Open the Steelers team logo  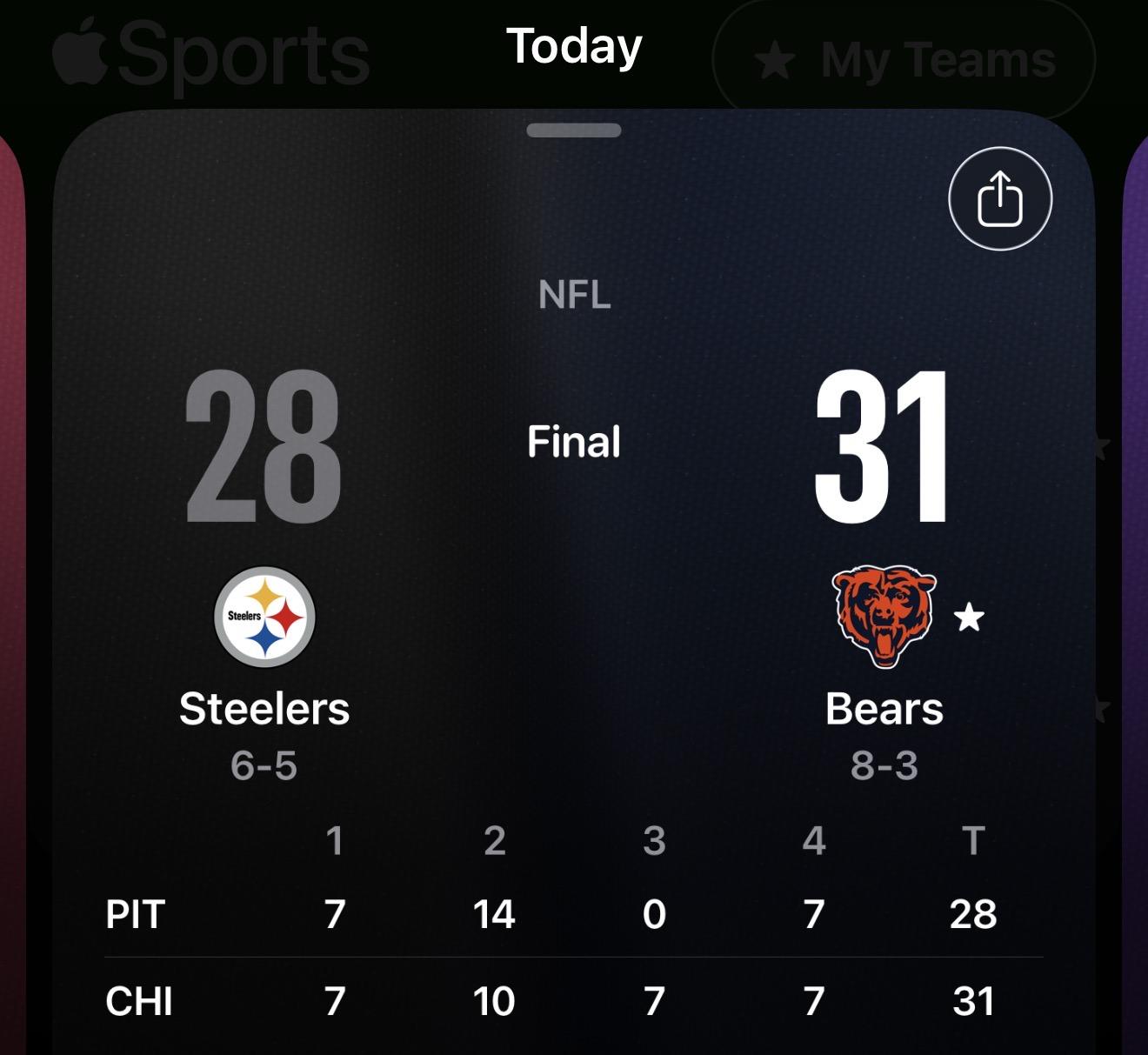pos(264,618)
